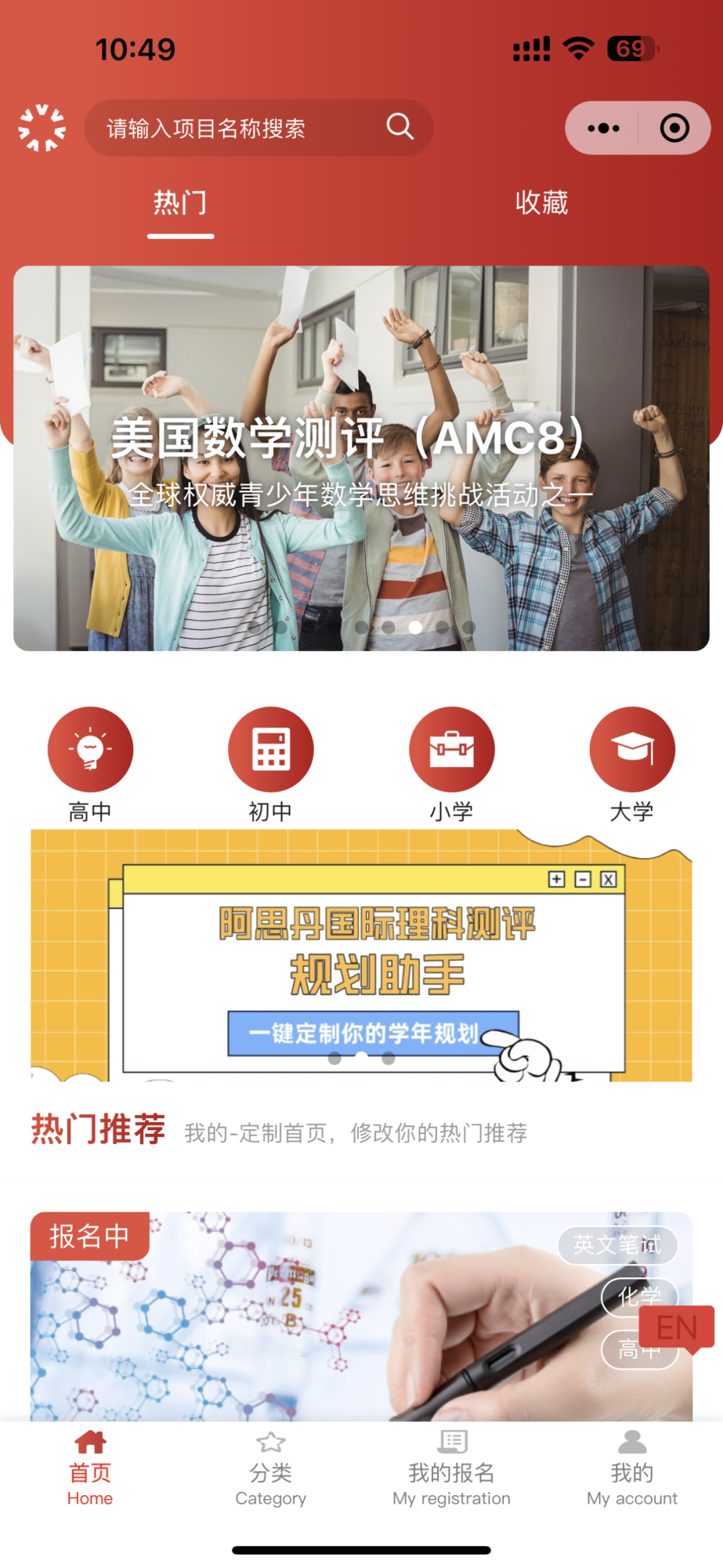Open the mini program more-options menu

603,129
